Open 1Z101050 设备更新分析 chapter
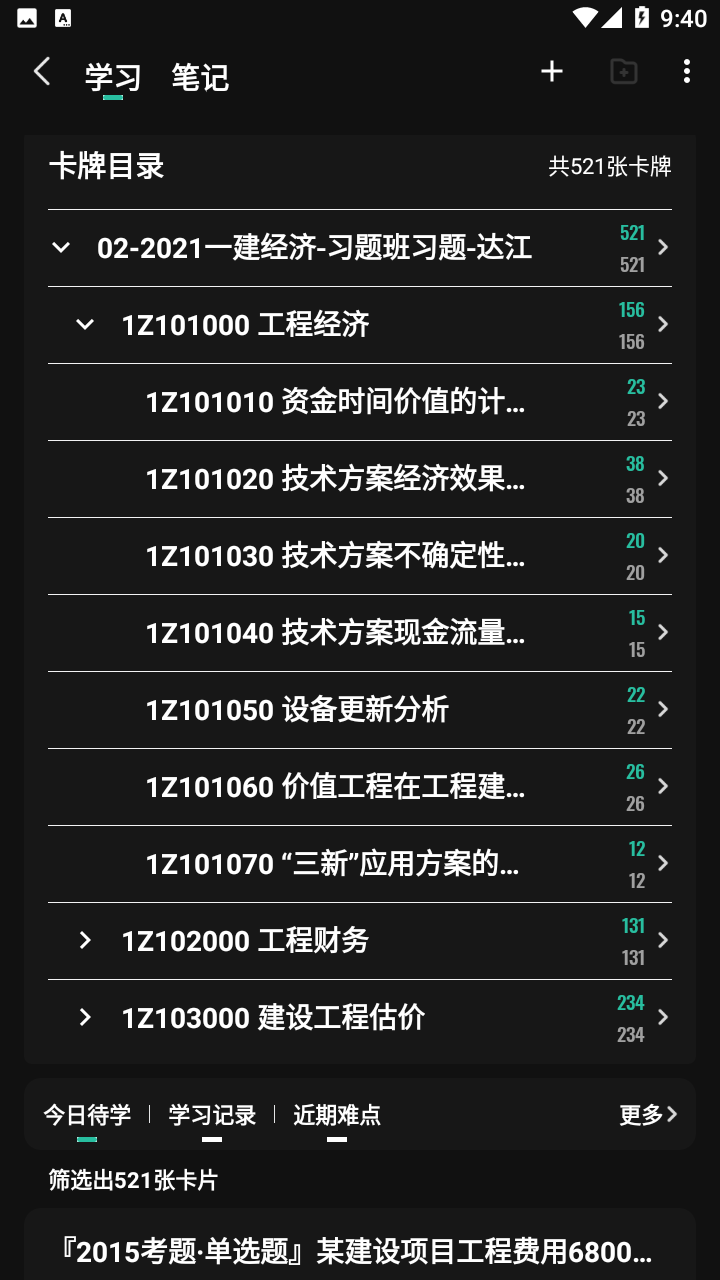The width and height of the screenshot is (720, 1280). (360, 710)
